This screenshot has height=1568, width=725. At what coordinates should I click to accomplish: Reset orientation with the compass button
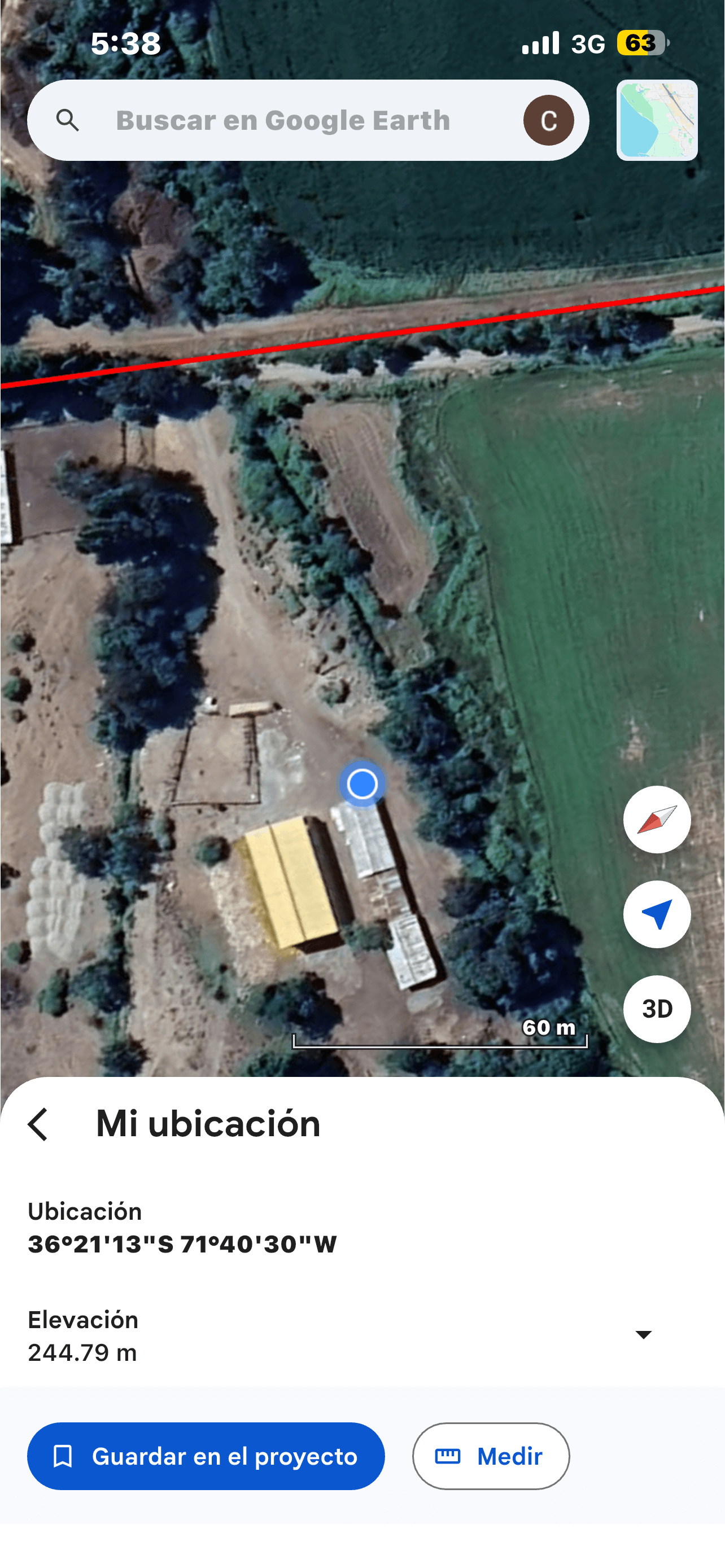(x=657, y=820)
